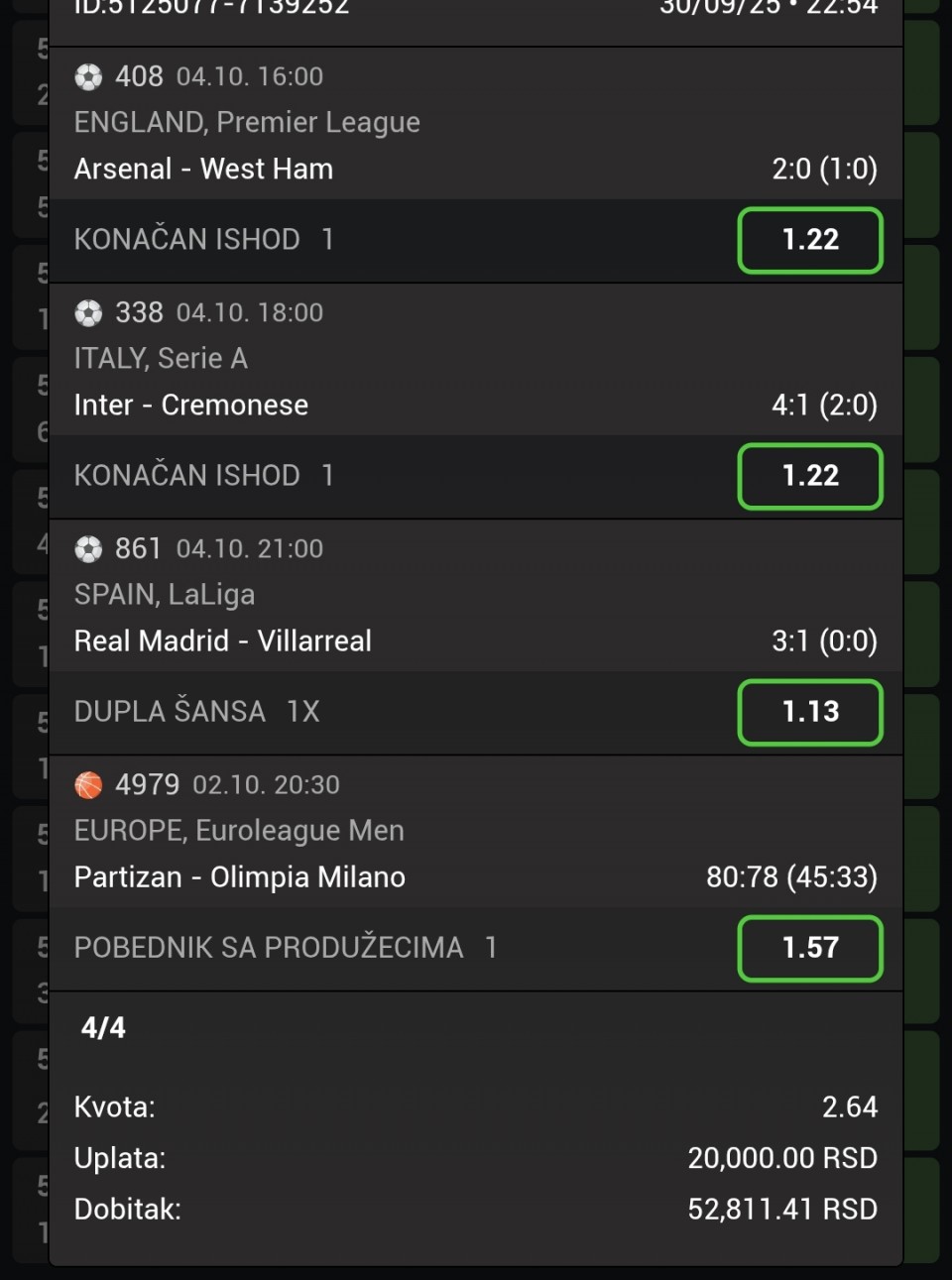Tap the 1.57 odds box for Partizan
The image size is (952, 1280).
click(x=809, y=948)
